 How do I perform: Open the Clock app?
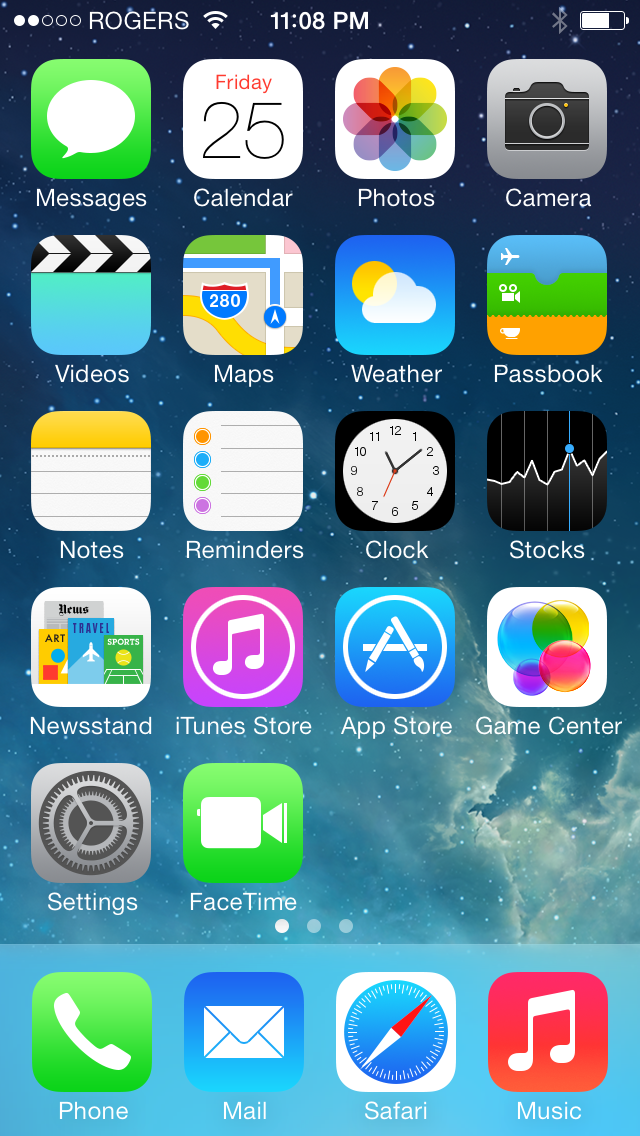tap(395, 471)
